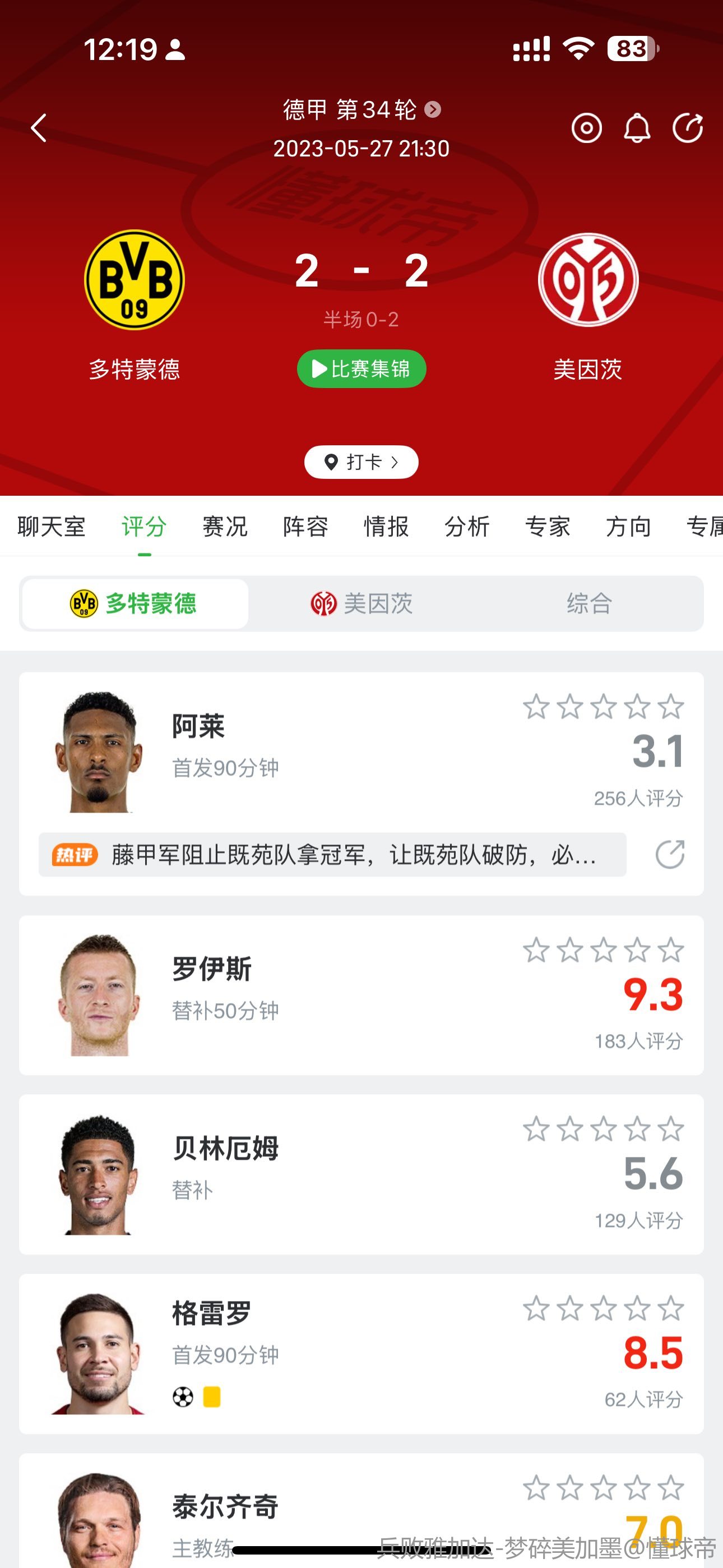Screen dimensions: 723x1568
Task: Show 美因茨 player ratings
Action: click(361, 604)
